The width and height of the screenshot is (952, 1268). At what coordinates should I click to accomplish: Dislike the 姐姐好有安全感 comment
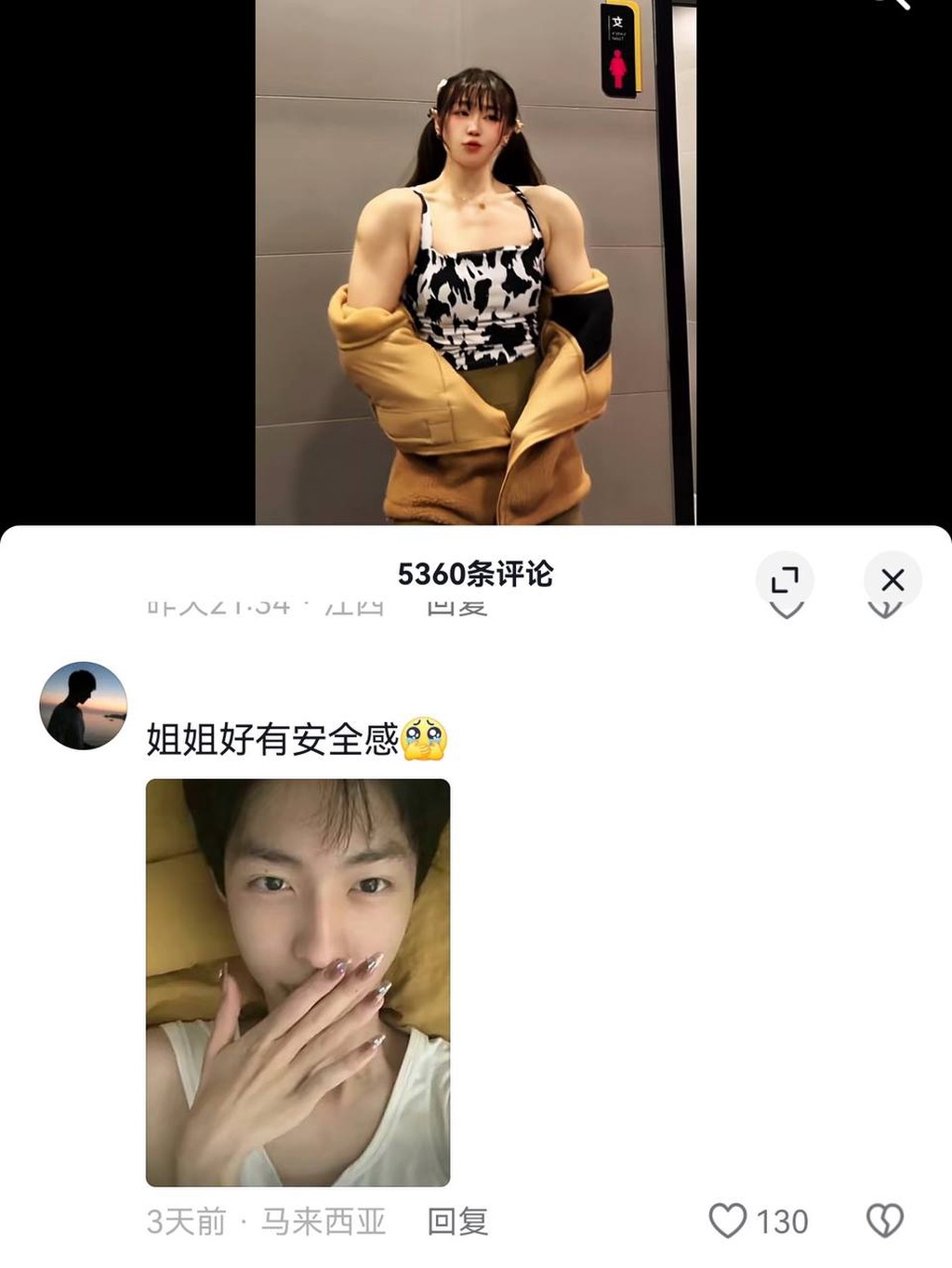point(884,1221)
